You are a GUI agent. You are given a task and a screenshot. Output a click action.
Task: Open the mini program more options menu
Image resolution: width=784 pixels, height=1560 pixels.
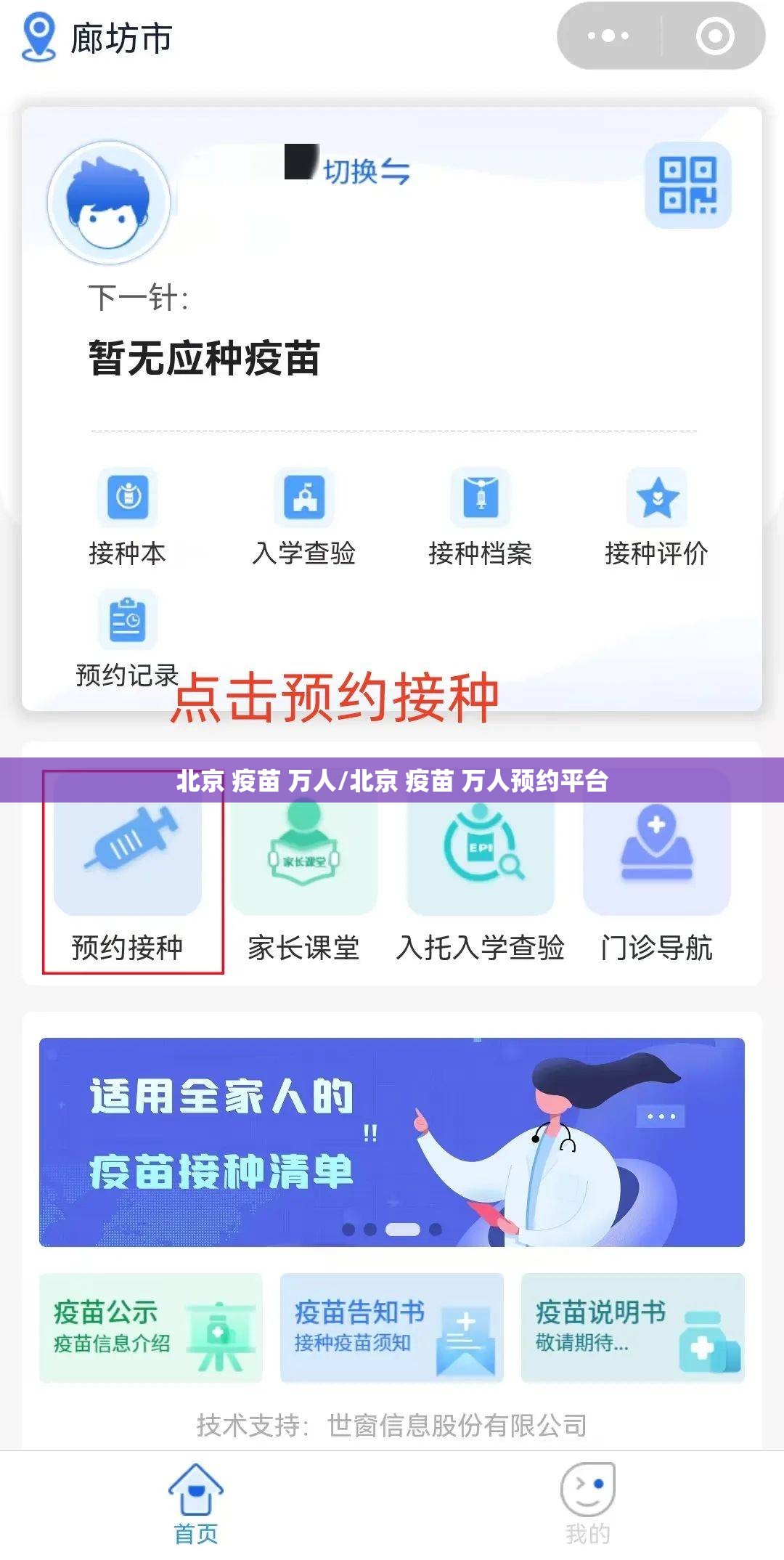608,36
